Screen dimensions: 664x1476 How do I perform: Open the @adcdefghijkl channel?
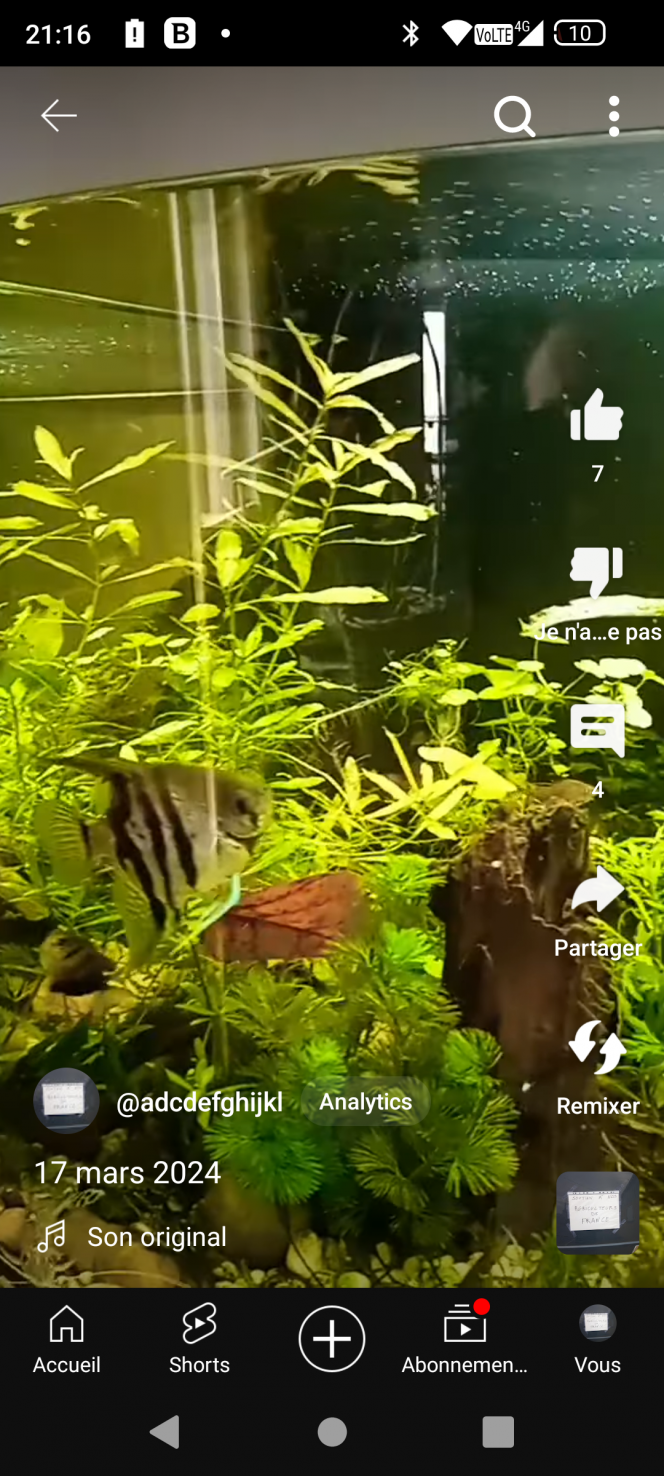tap(199, 1102)
